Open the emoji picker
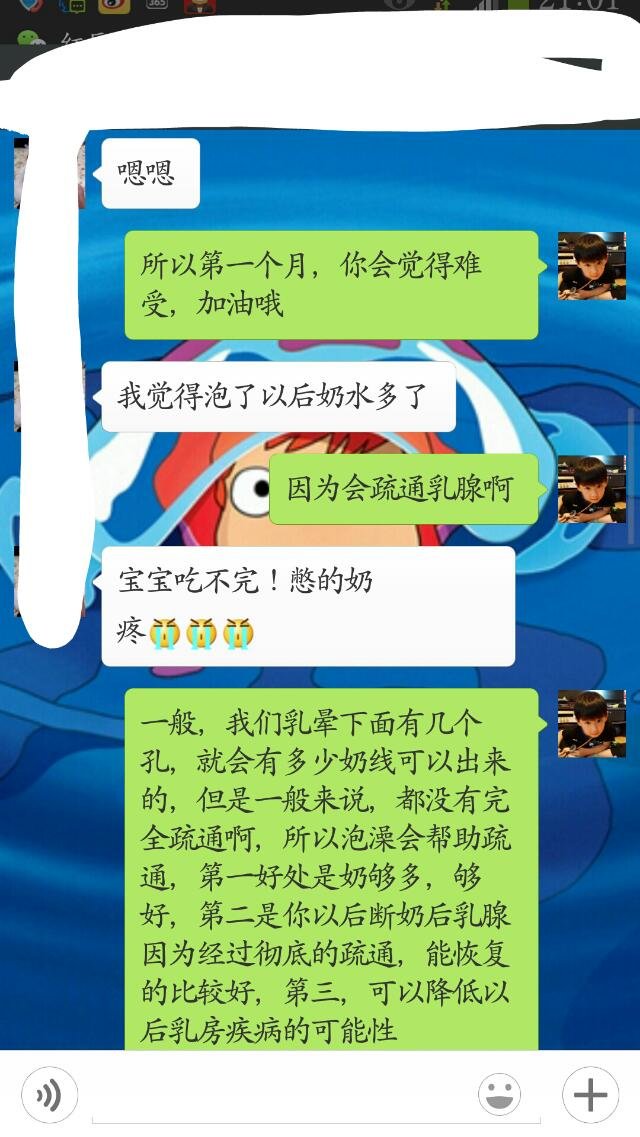640x1137 pixels. [x=499, y=1095]
